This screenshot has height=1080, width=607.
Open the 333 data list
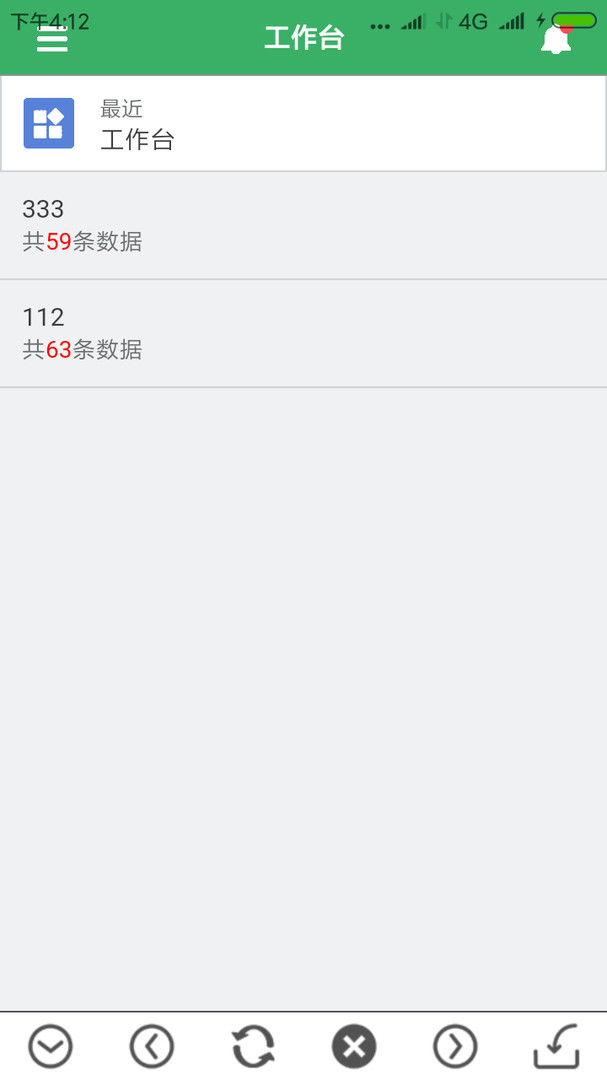coord(303,225)
